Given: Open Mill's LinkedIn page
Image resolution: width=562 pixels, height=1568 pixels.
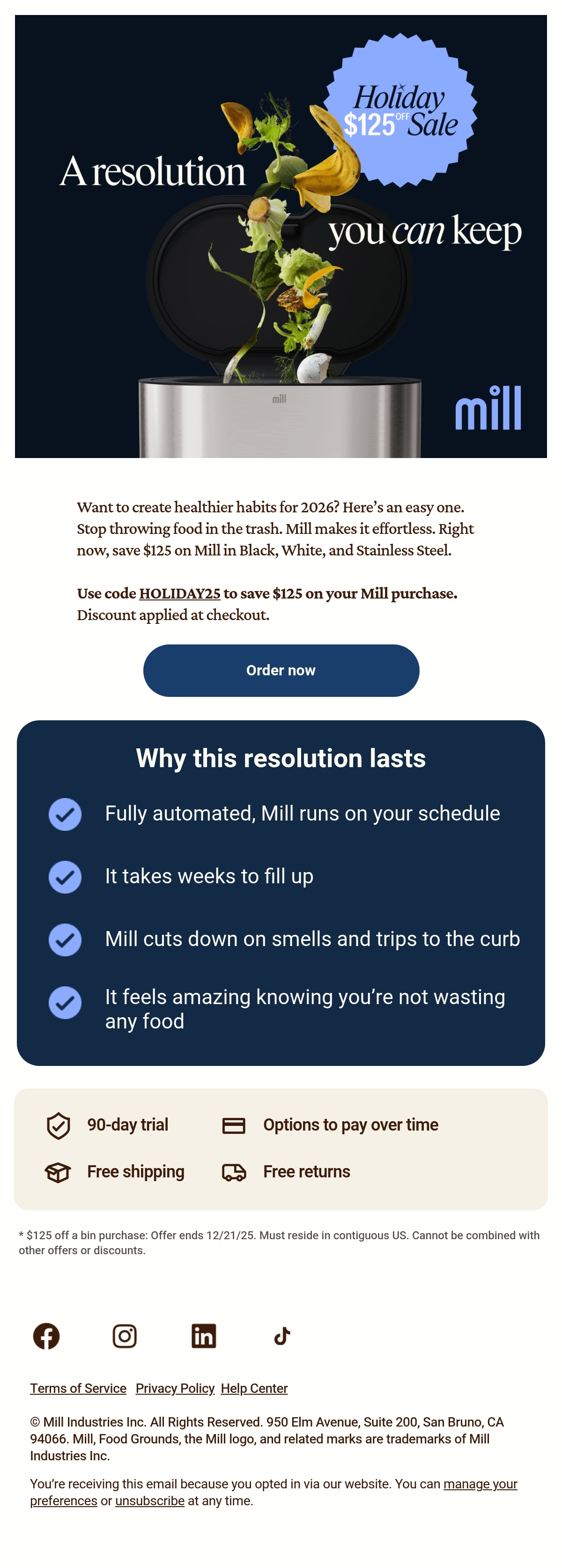Looking at the screenshot, I should [x=203, y=1336].
